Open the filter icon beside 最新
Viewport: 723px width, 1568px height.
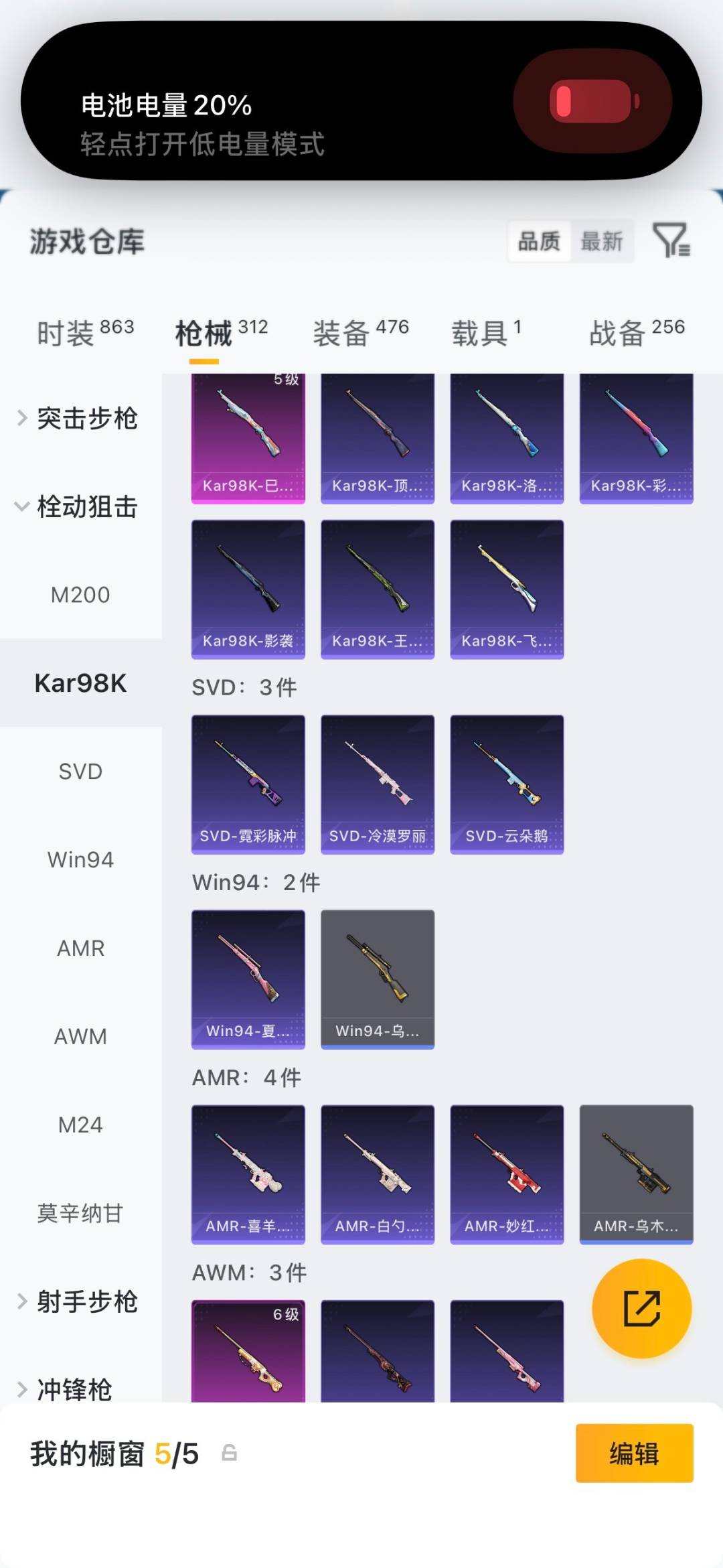671,241
